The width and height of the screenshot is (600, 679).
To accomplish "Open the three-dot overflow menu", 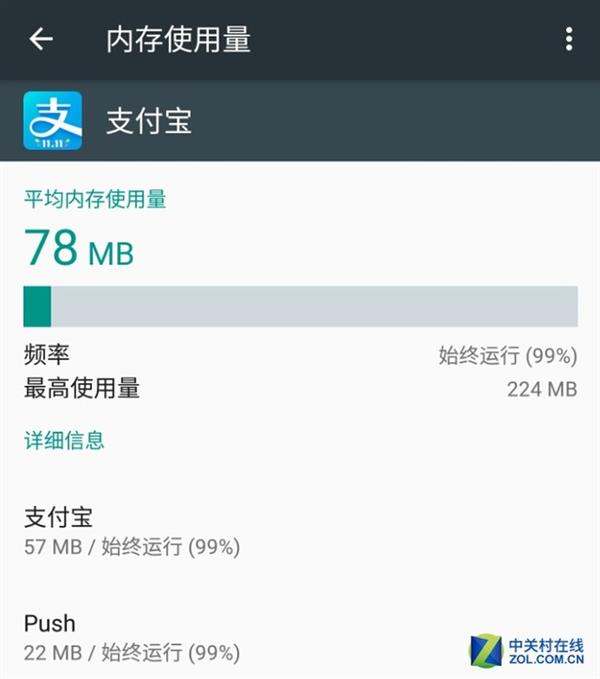I will coord(568,40).
